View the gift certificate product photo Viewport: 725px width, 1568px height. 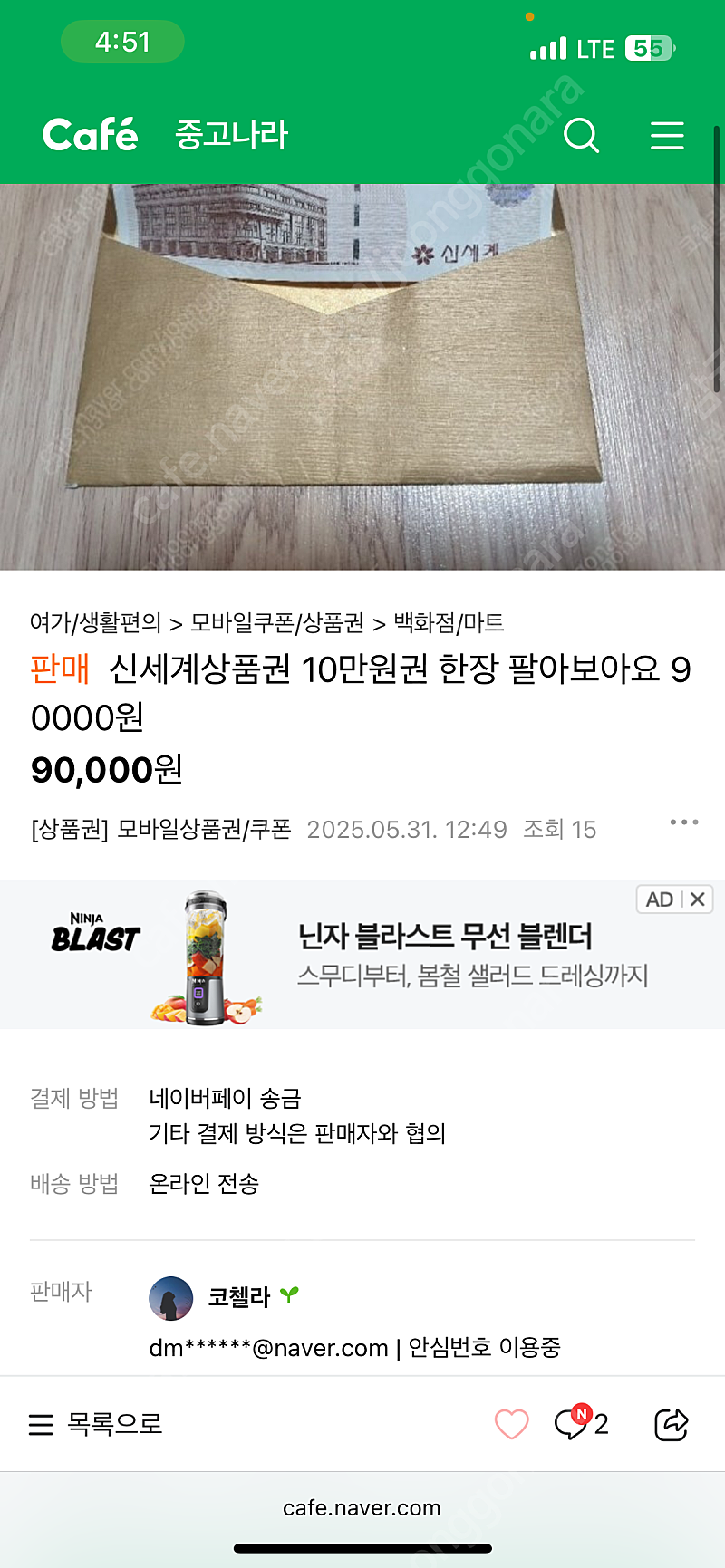[x=362, y=377]
